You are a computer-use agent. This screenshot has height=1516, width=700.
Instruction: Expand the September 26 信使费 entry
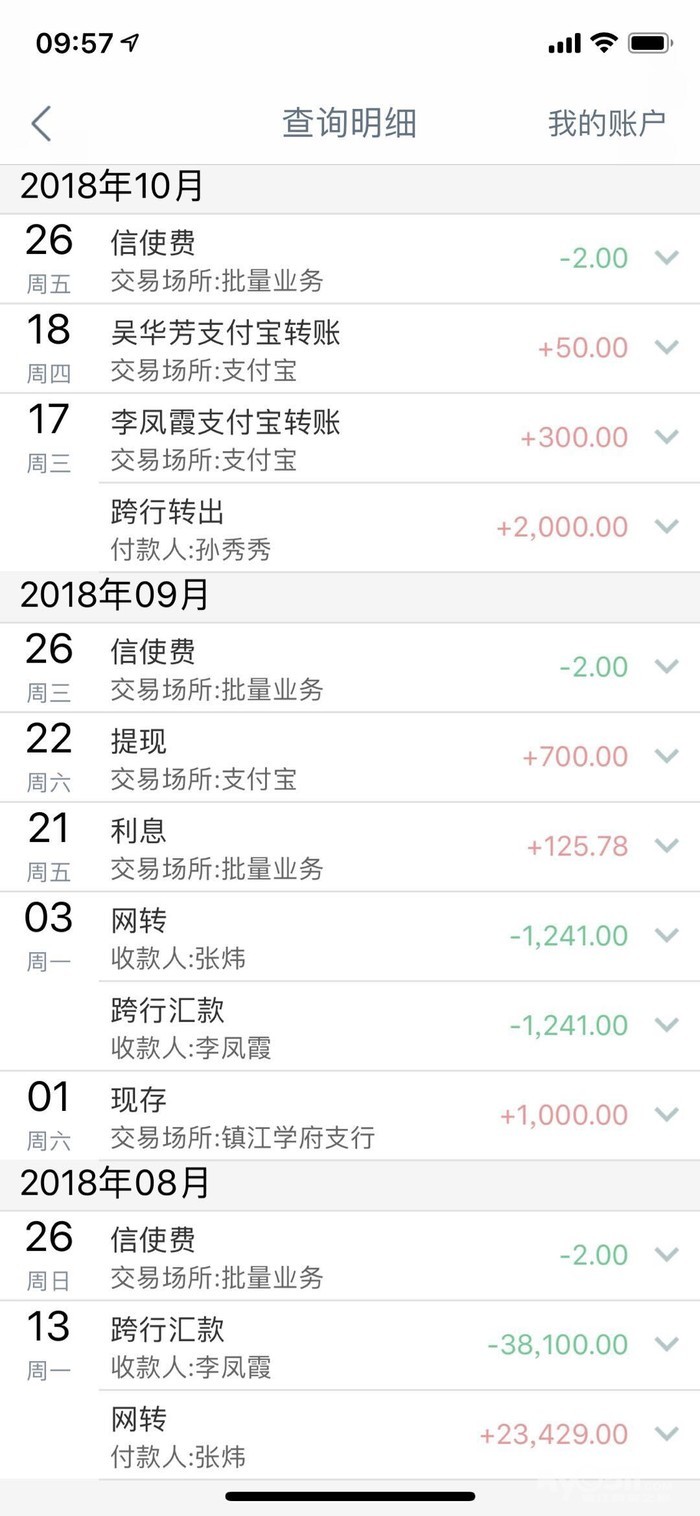[666, 667]
